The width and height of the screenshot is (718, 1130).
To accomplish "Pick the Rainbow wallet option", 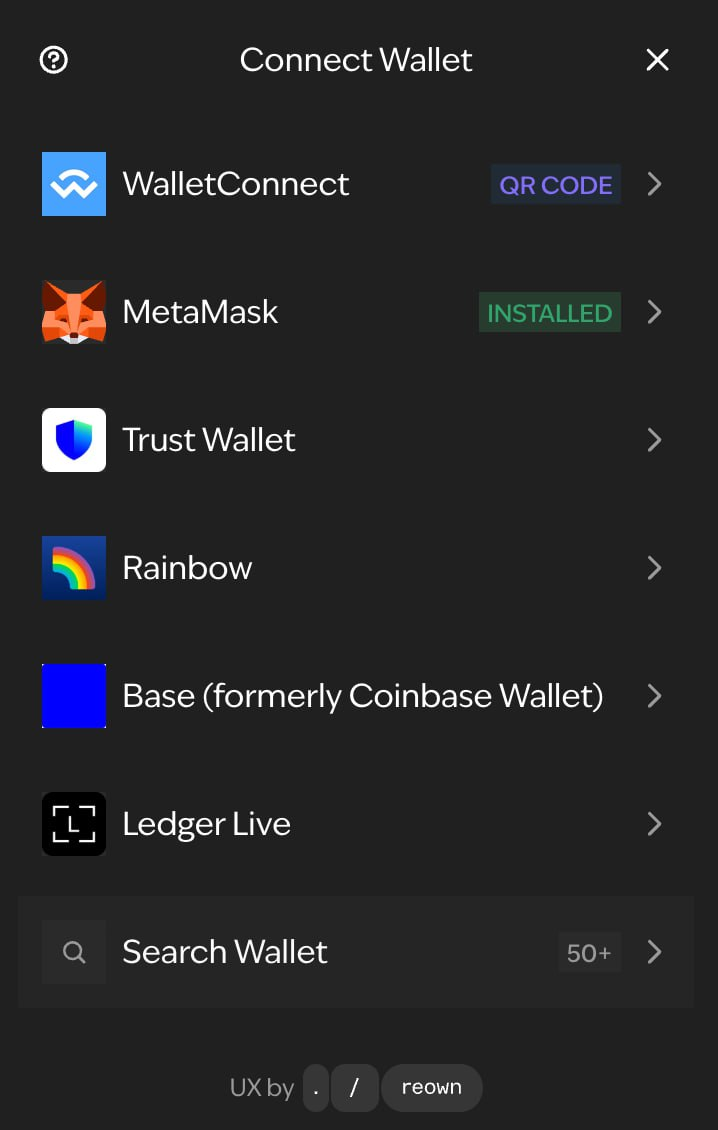I will (355, 568).
